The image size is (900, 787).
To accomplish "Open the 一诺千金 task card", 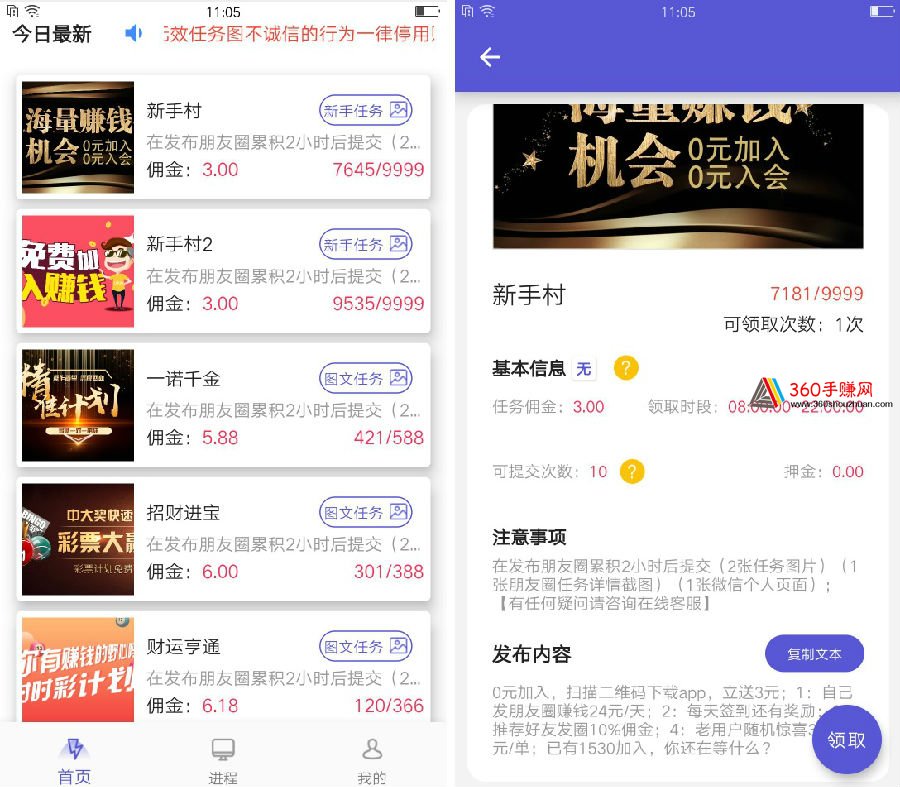I will click(224, 405).
